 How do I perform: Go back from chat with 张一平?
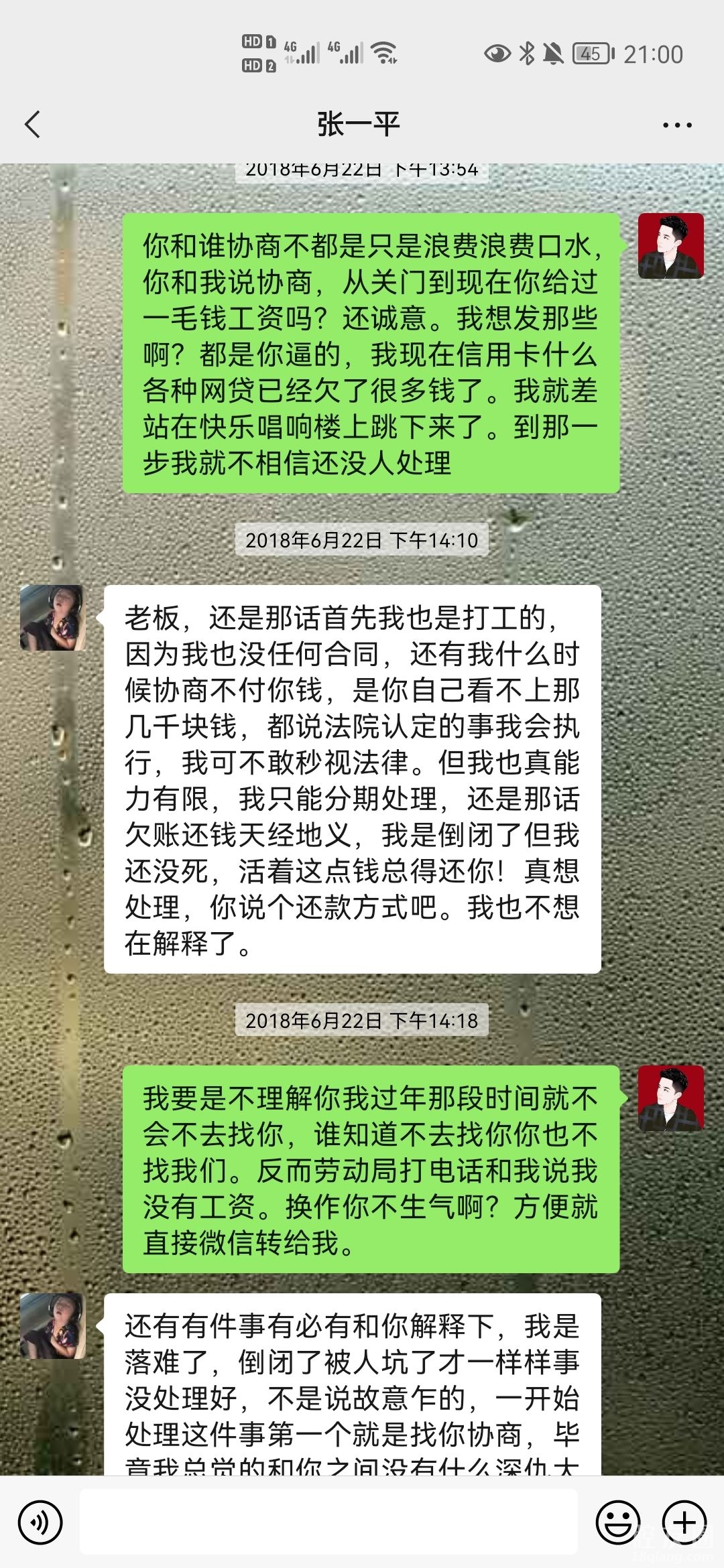tap(32, 125)
